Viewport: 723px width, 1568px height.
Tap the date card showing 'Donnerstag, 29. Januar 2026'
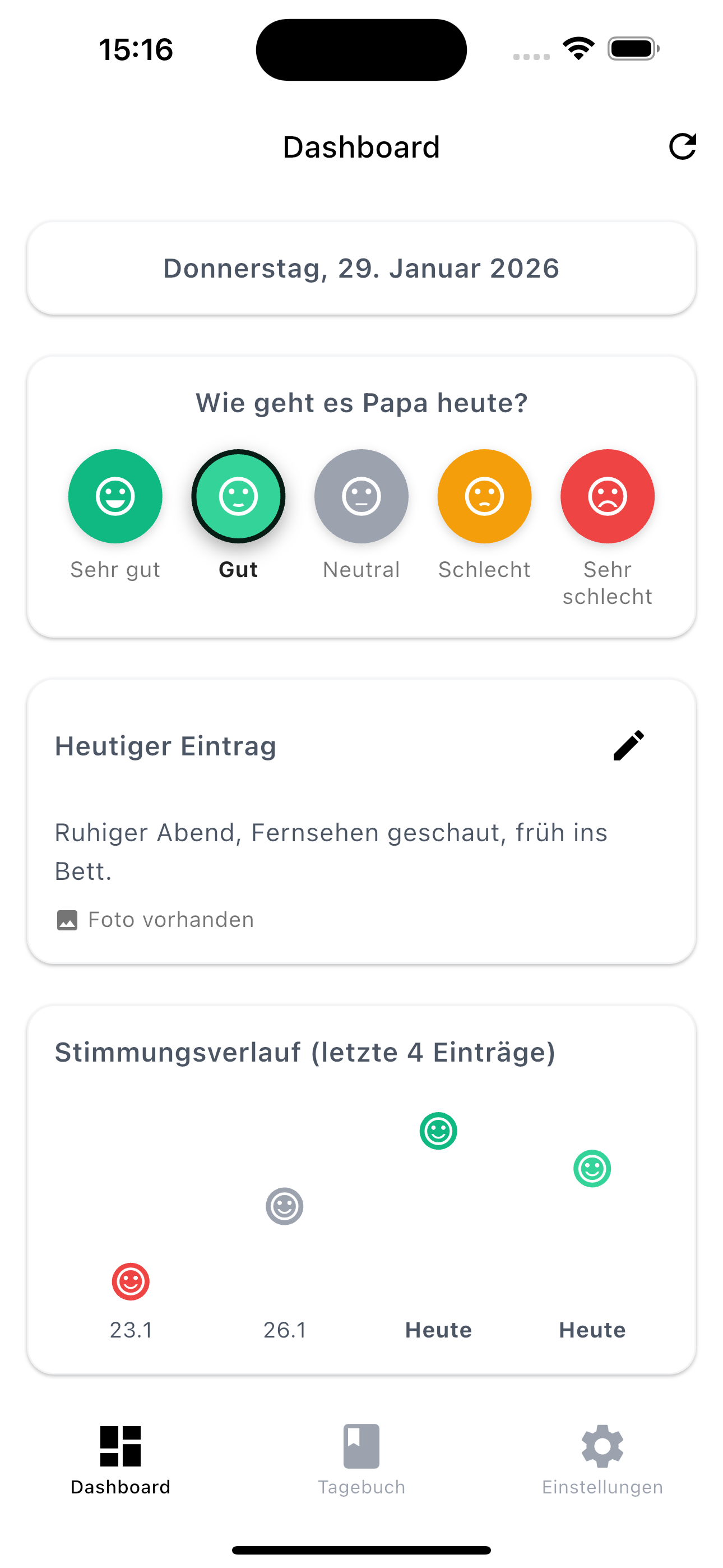click(361, 268)
